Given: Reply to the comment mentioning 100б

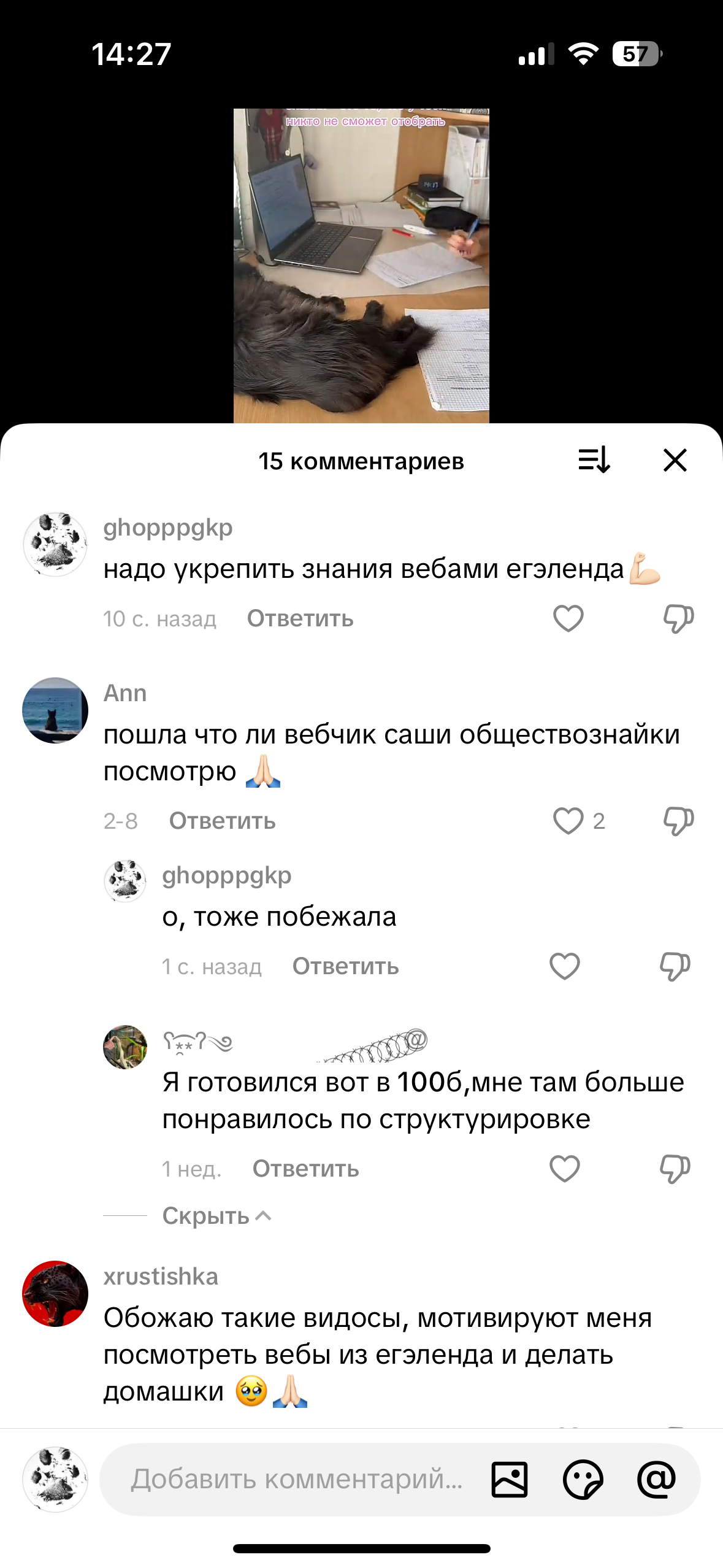Looking at the screenshot, I should (x=305, y=1169).
